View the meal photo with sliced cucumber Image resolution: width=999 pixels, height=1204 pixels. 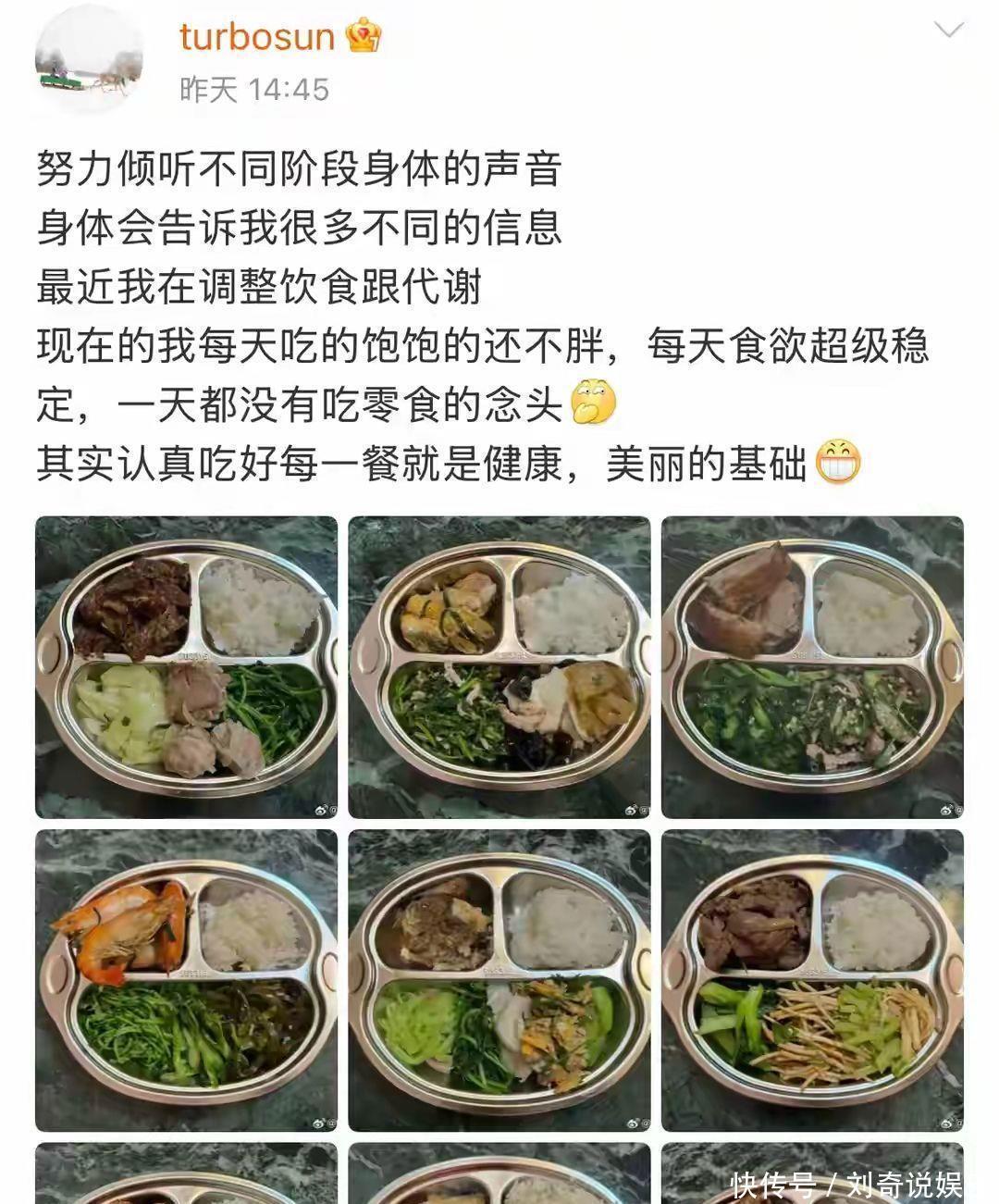499,980
